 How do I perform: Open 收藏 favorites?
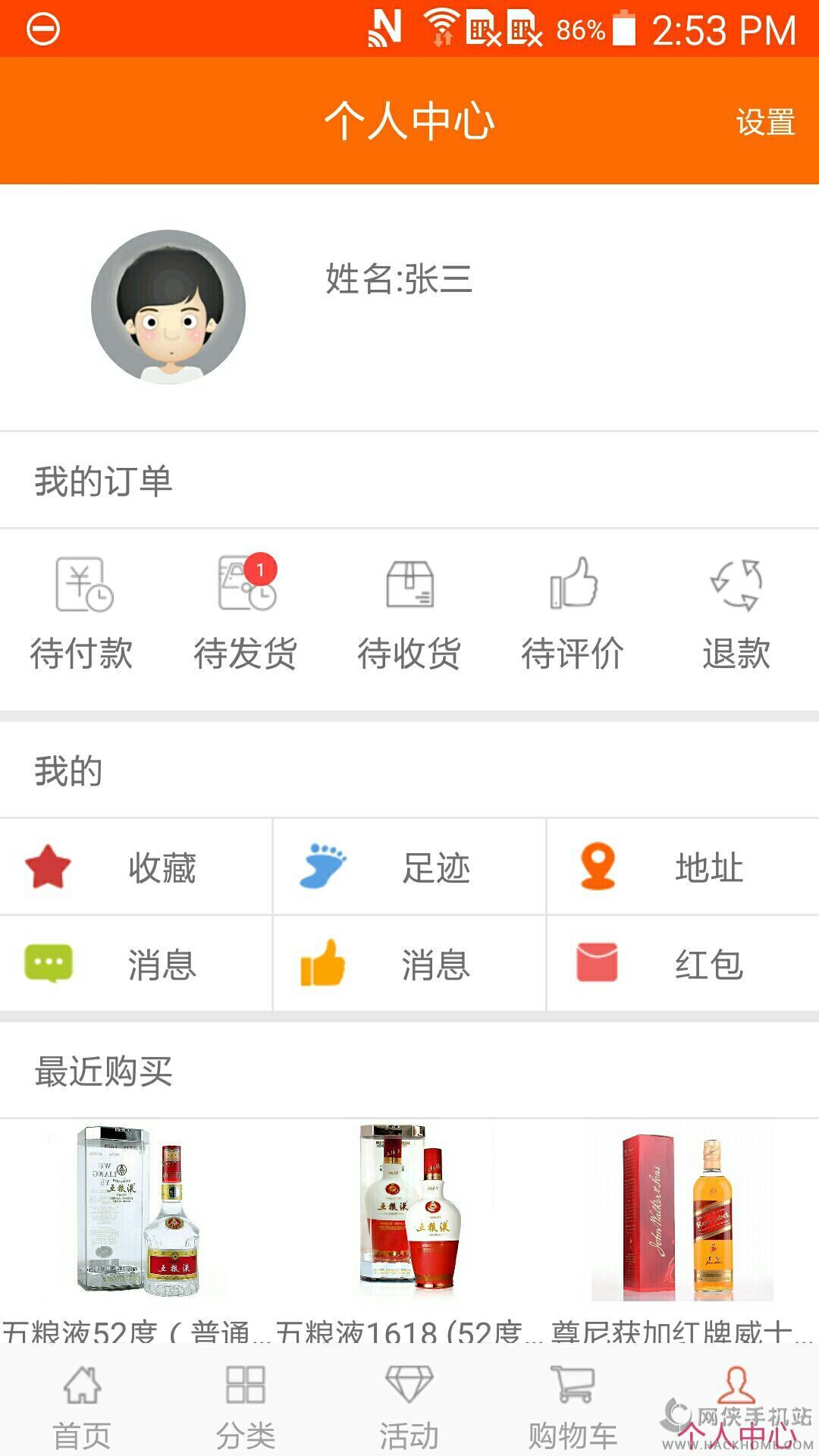point(136,867)
